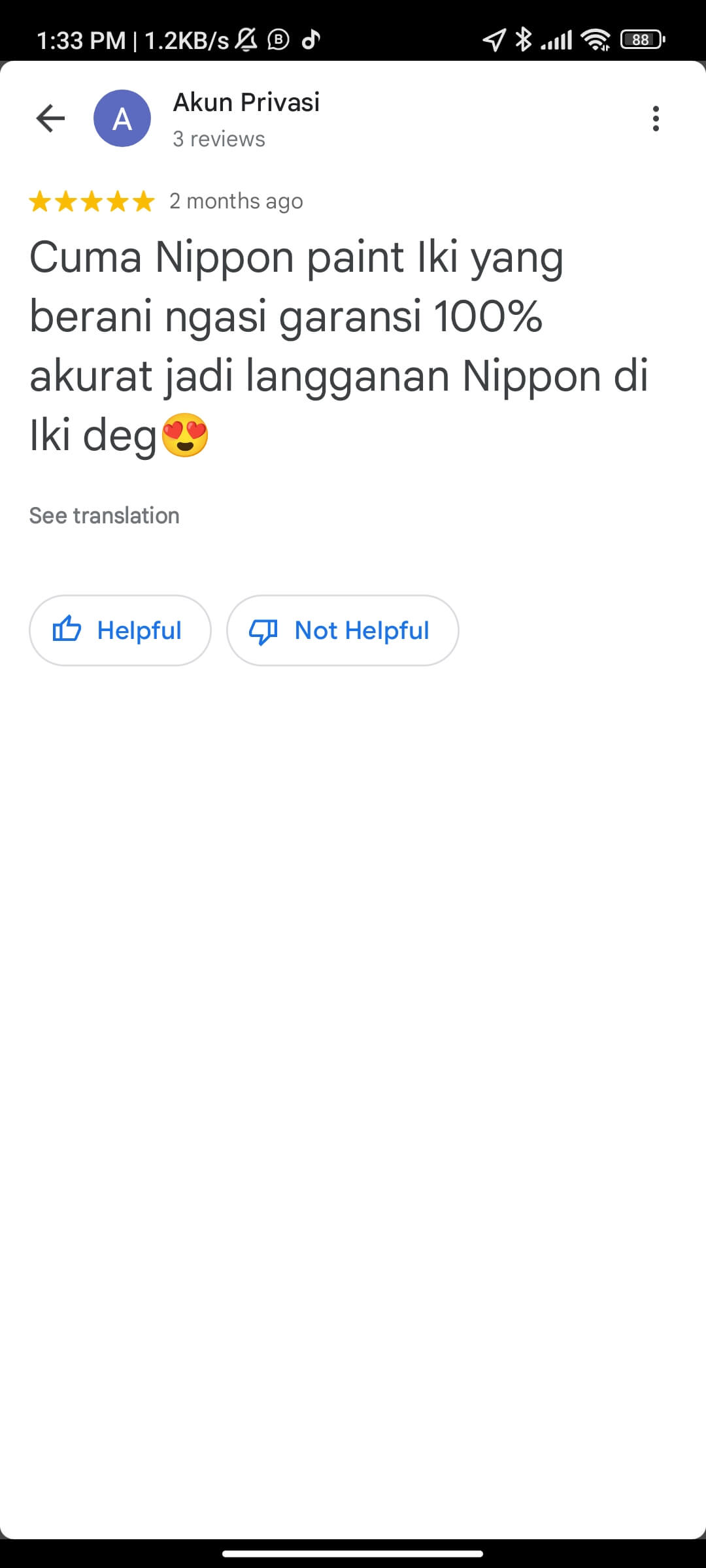
Task: Mark this review as Helpful
Action: pyautogui.click(x=120, y=630)
